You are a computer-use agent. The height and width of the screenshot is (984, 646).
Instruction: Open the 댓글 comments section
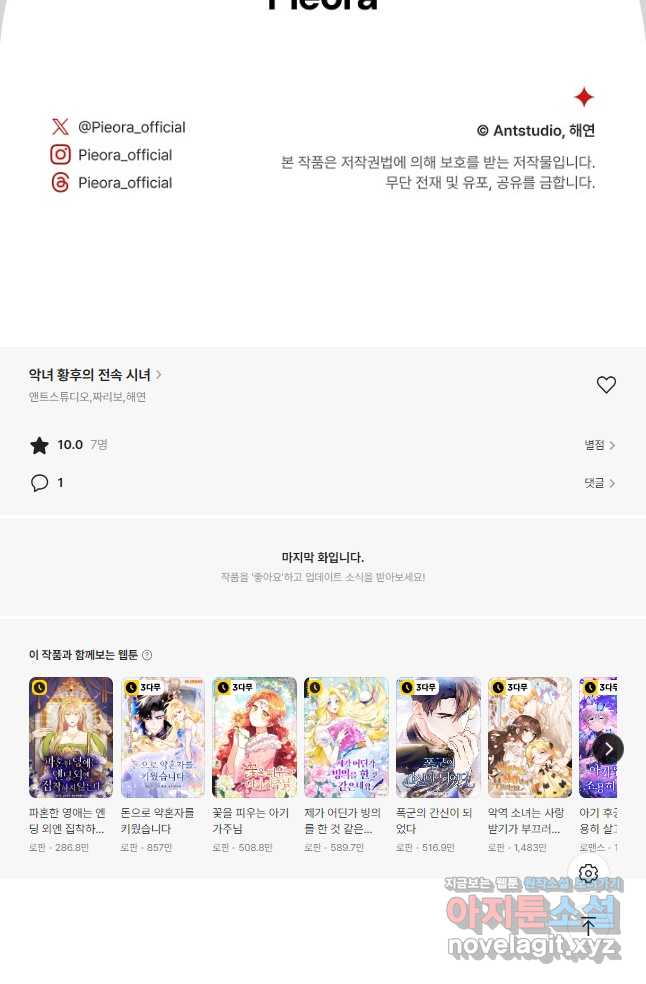pos(600,483)
